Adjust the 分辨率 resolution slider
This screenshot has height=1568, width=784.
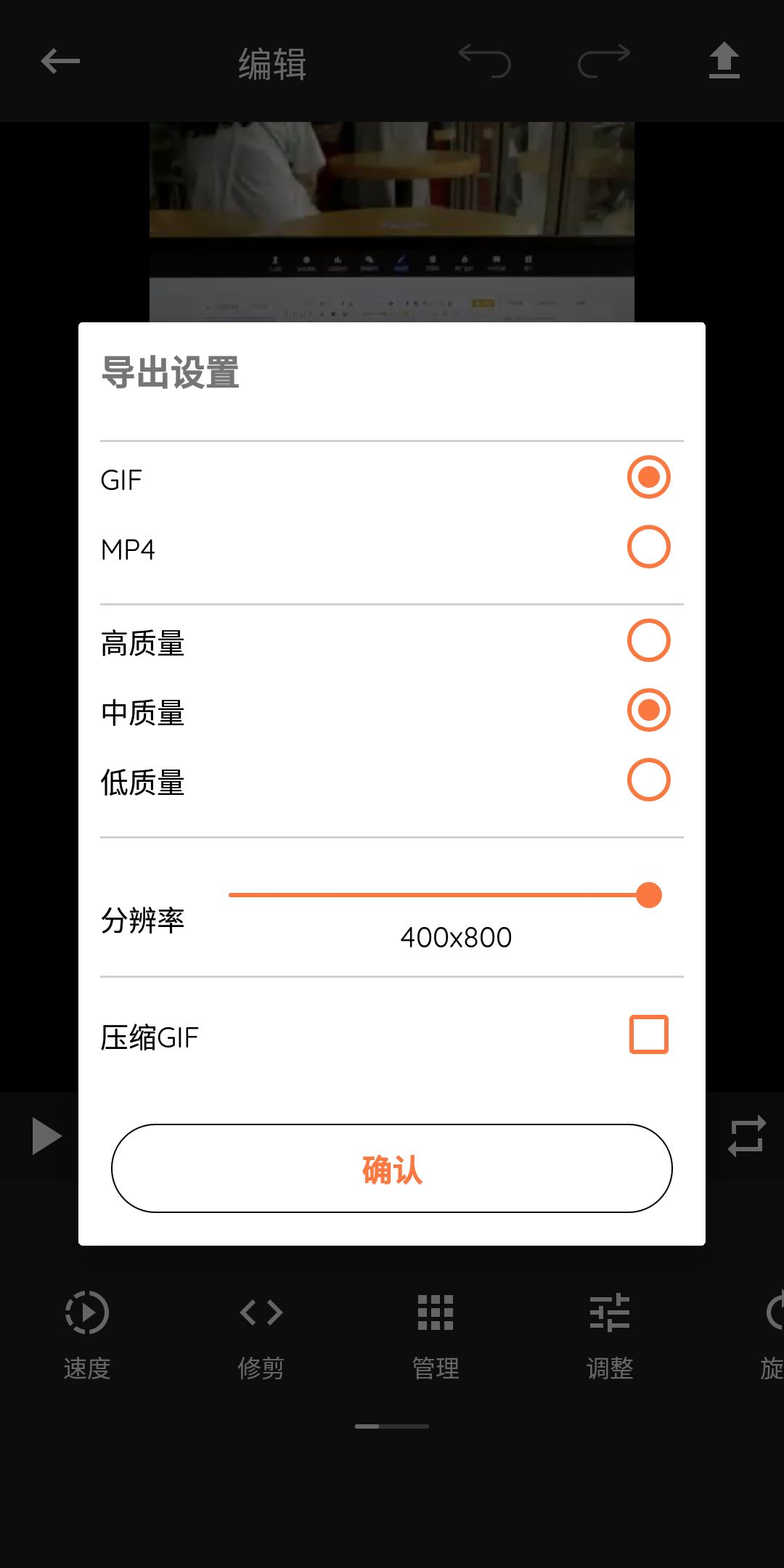point(648,896)
